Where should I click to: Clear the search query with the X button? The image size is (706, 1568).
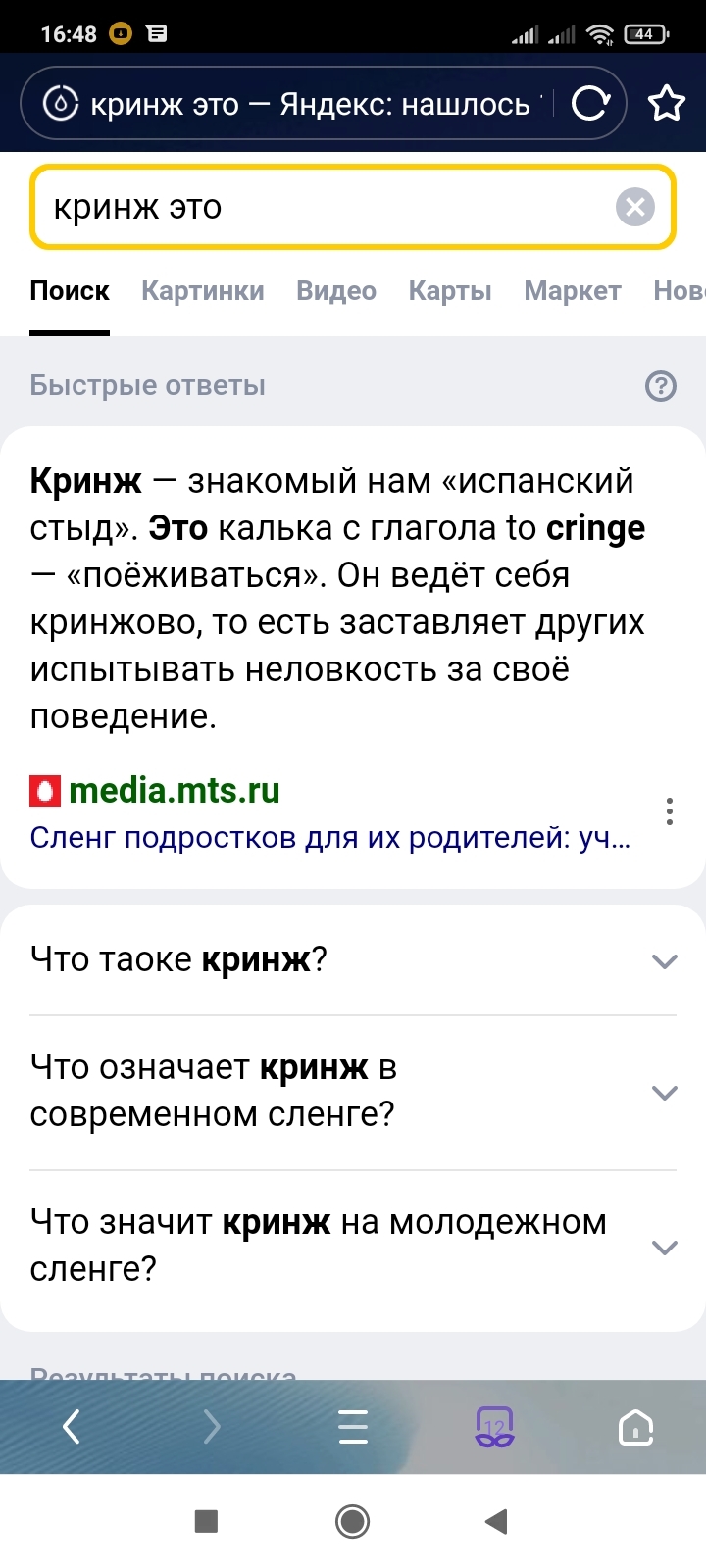[x=635, y=207]
